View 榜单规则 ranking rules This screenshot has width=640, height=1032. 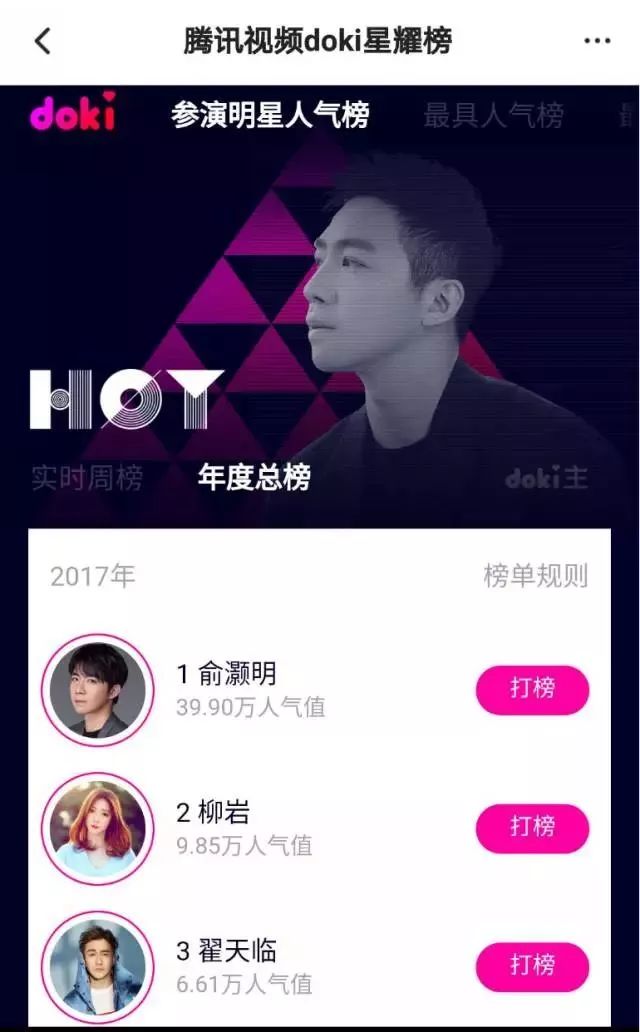click(535, 576)
